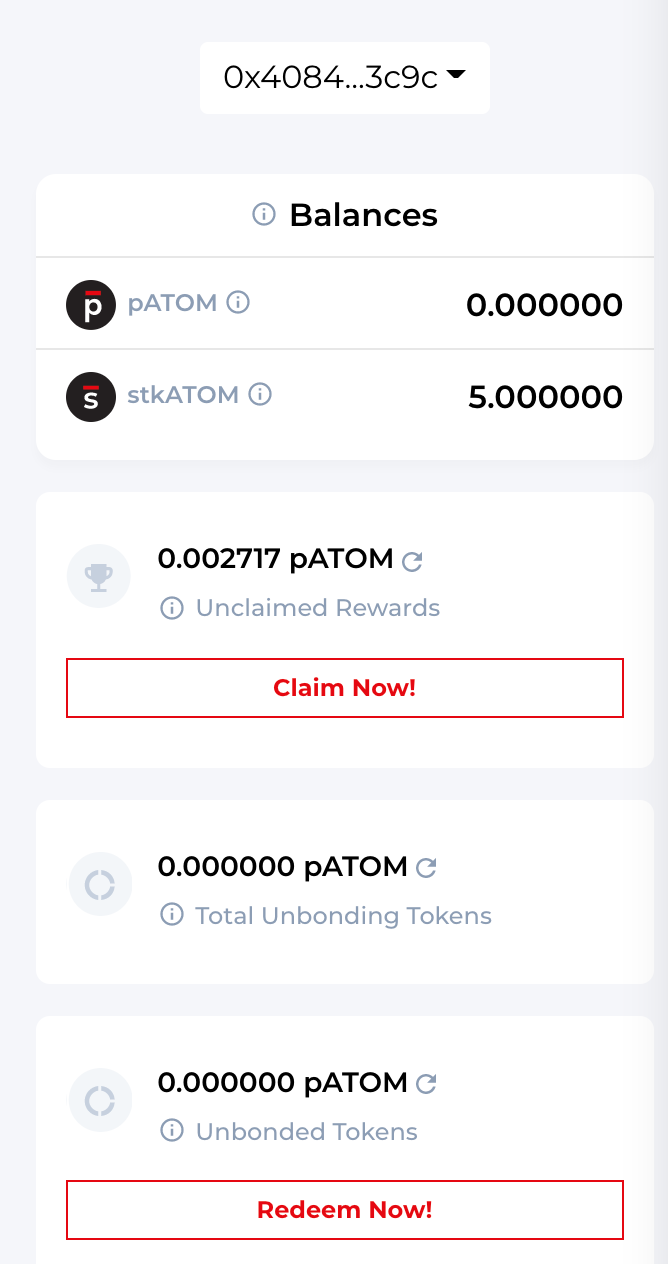668x1264 pixels.
Task: Tap the Redeem Now! button
Action: [x=345, y=1210]
